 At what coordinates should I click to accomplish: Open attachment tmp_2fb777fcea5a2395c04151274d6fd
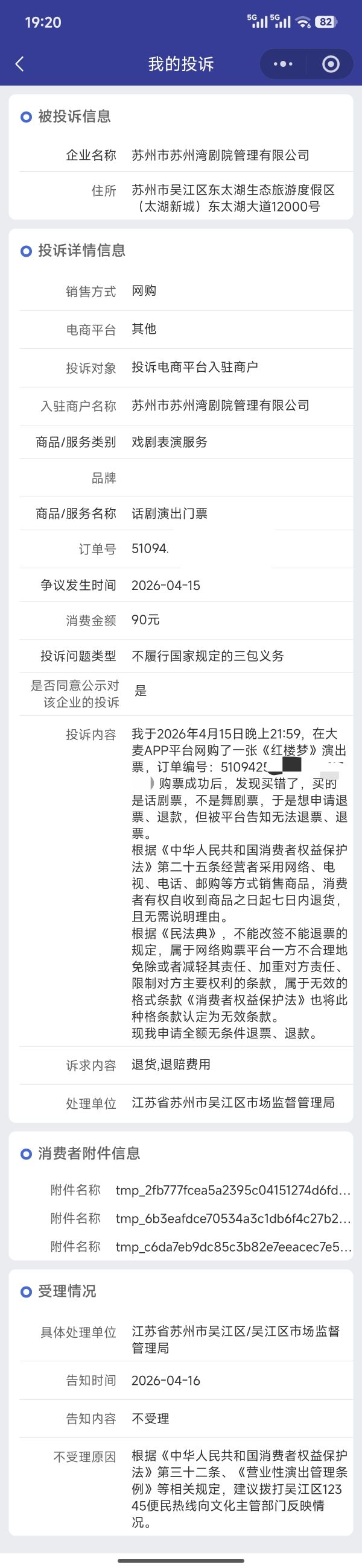pos(232,1190)
